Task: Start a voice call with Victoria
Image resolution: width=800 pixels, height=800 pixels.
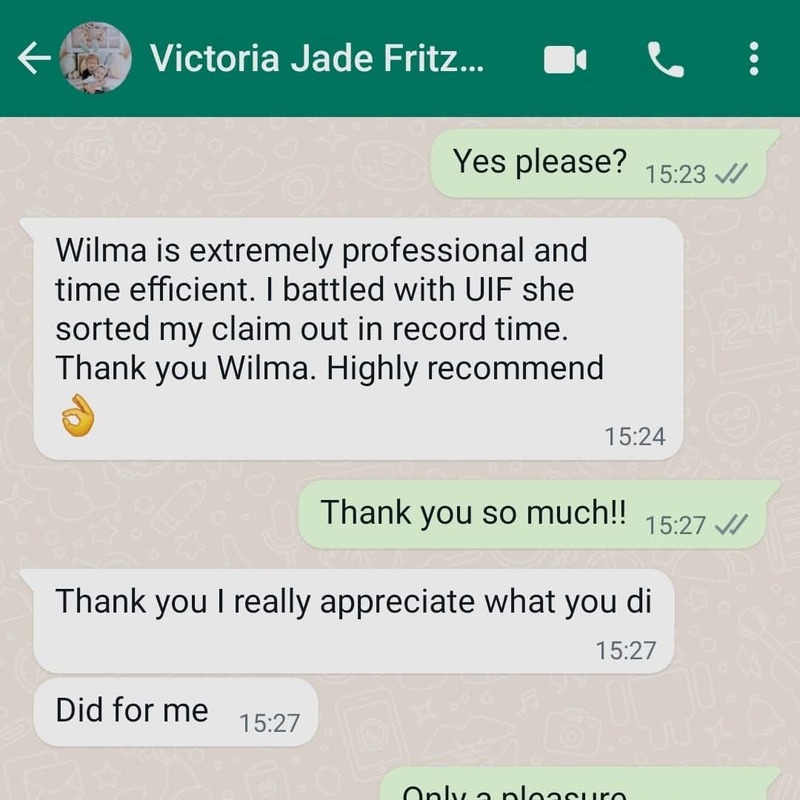Action: pos(665,61)
